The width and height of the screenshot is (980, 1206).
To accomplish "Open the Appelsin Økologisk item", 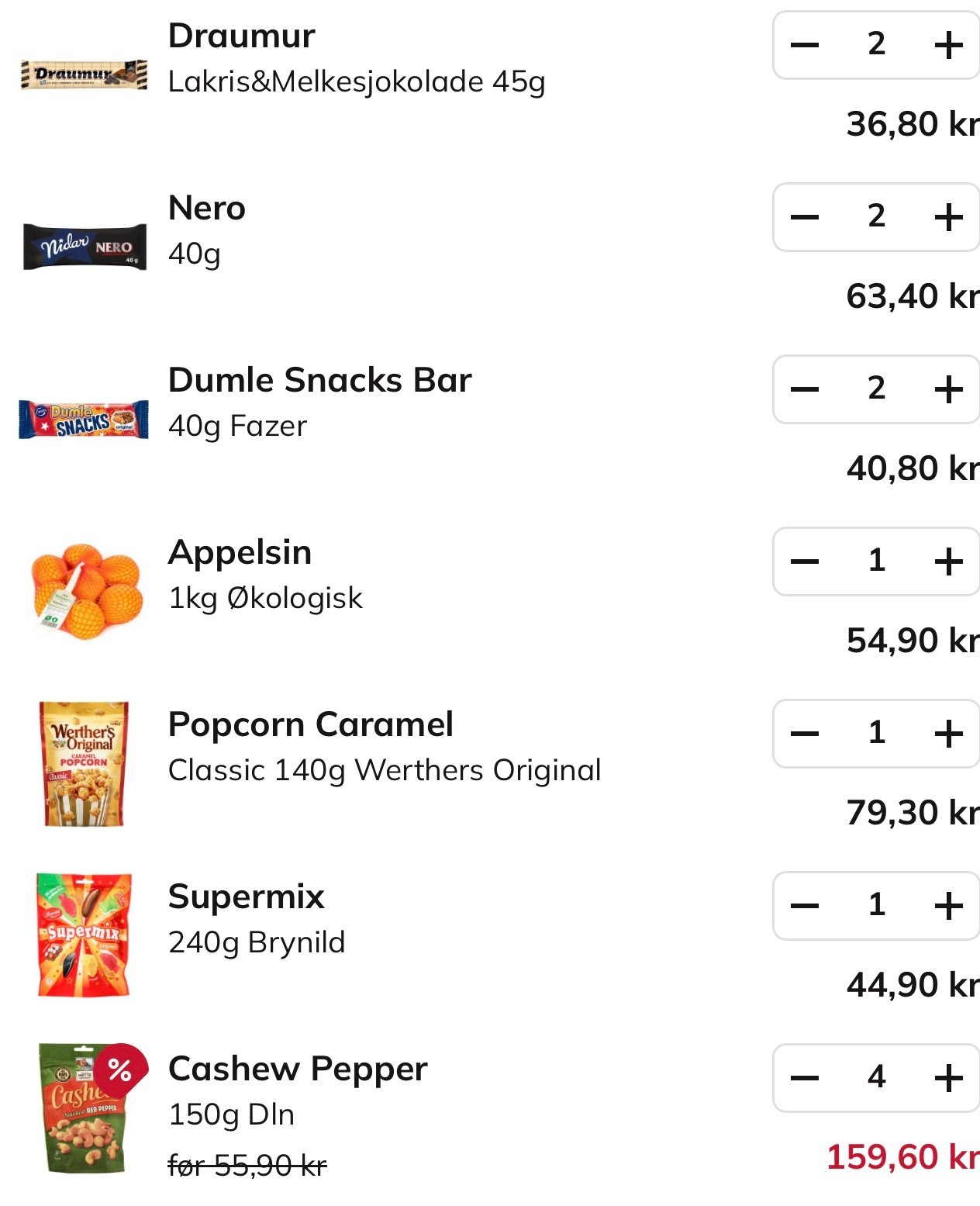I will click(240, 553).
